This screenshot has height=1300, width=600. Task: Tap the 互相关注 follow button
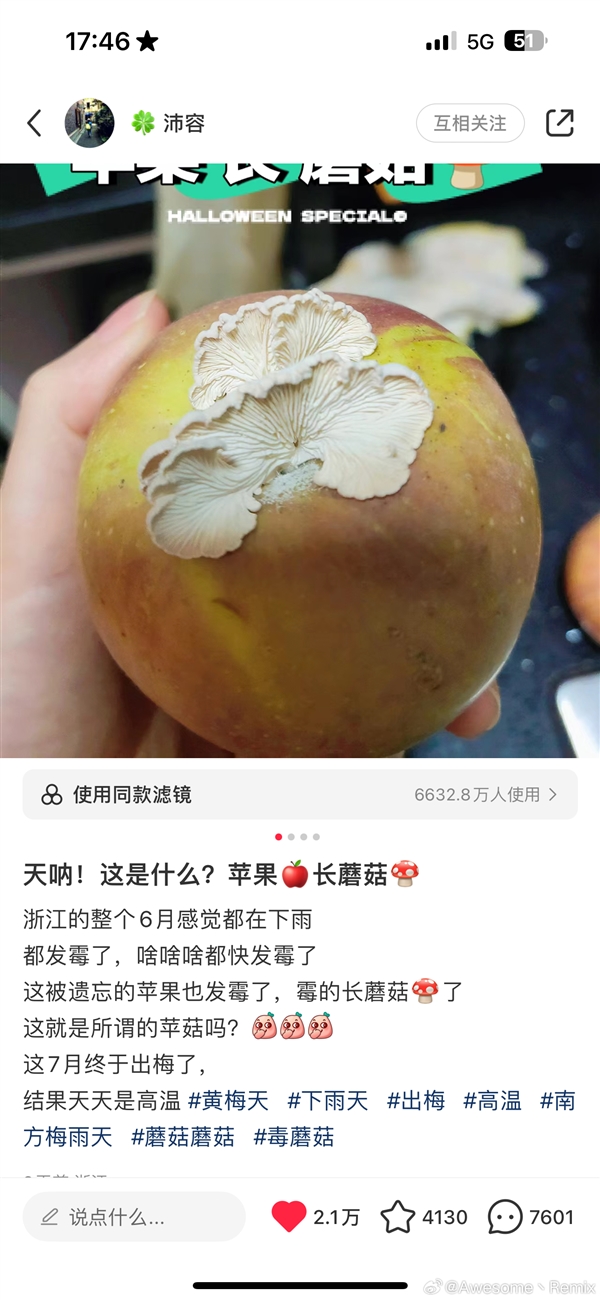tap(469, 123)
